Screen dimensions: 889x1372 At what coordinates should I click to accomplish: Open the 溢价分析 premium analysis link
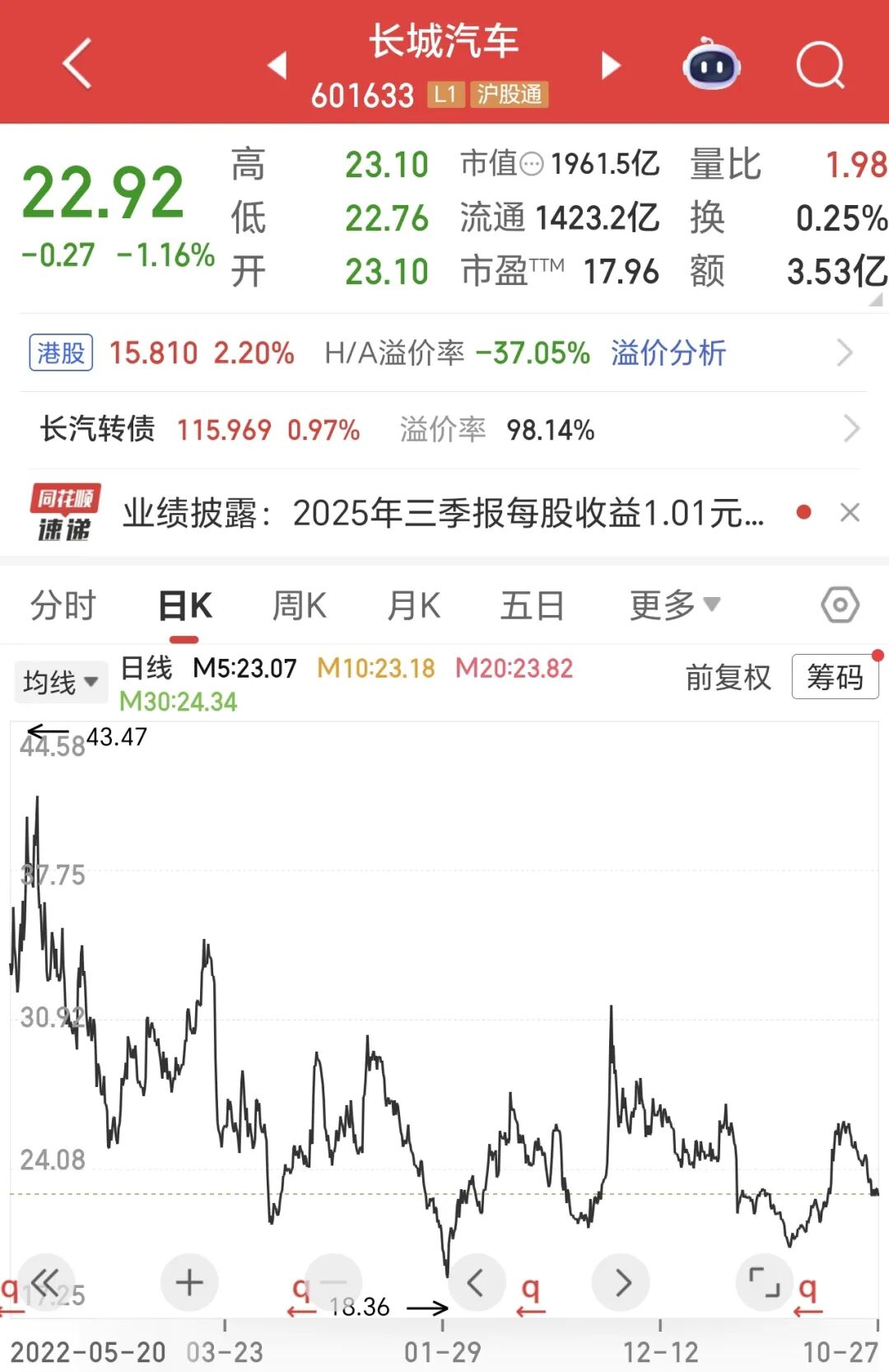668,352
